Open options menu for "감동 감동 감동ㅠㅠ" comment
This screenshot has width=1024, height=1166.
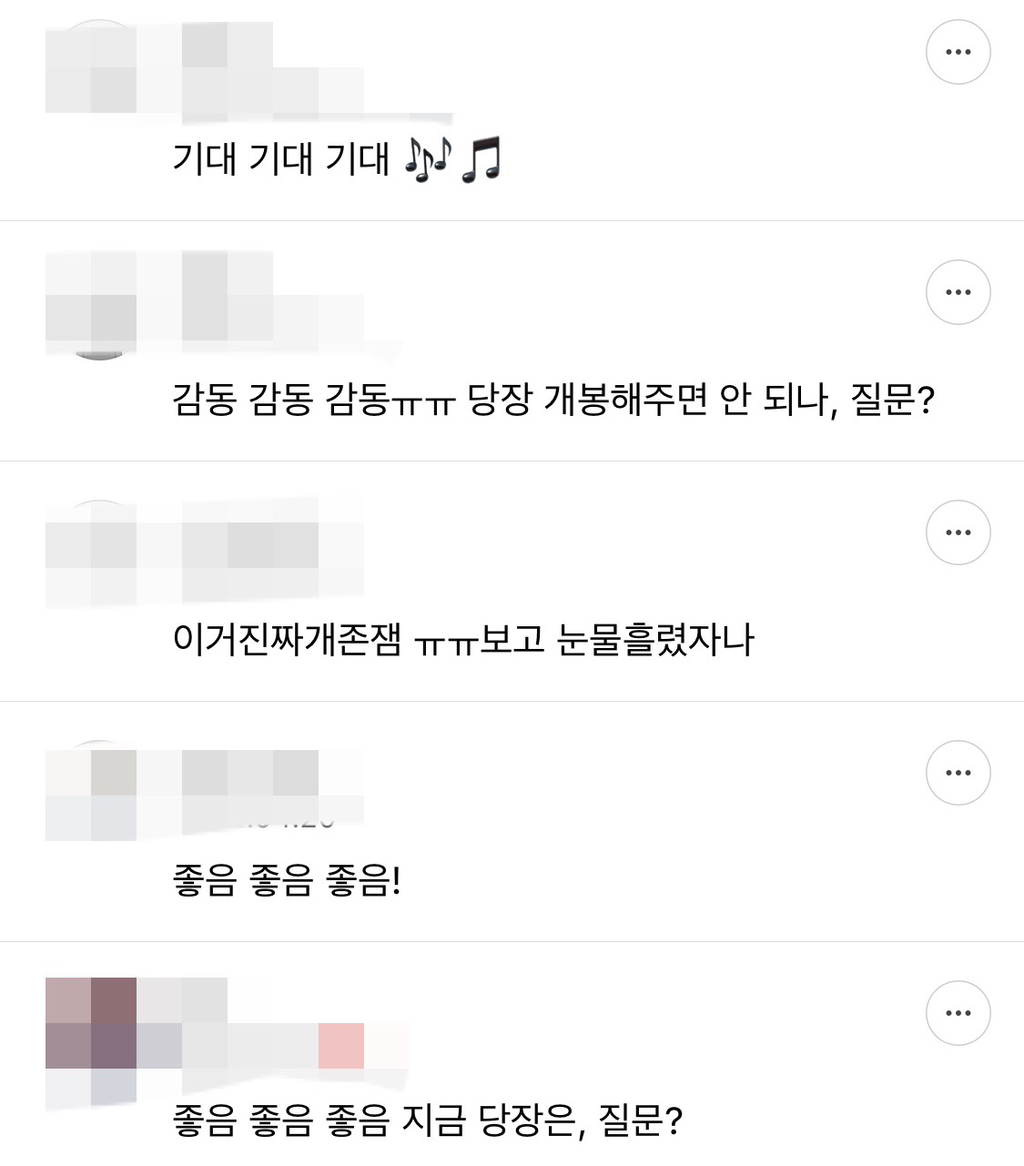pyautogui.click(x=957, y=291)
